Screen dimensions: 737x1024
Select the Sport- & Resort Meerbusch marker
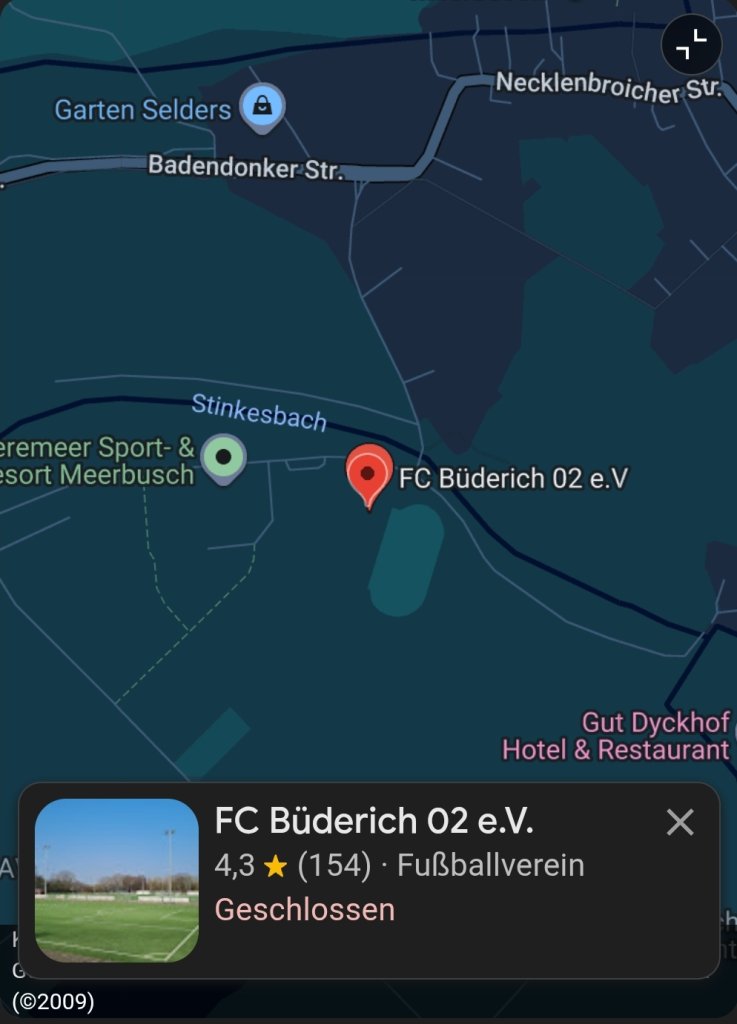pyautogui.click(x=224, y=458)
